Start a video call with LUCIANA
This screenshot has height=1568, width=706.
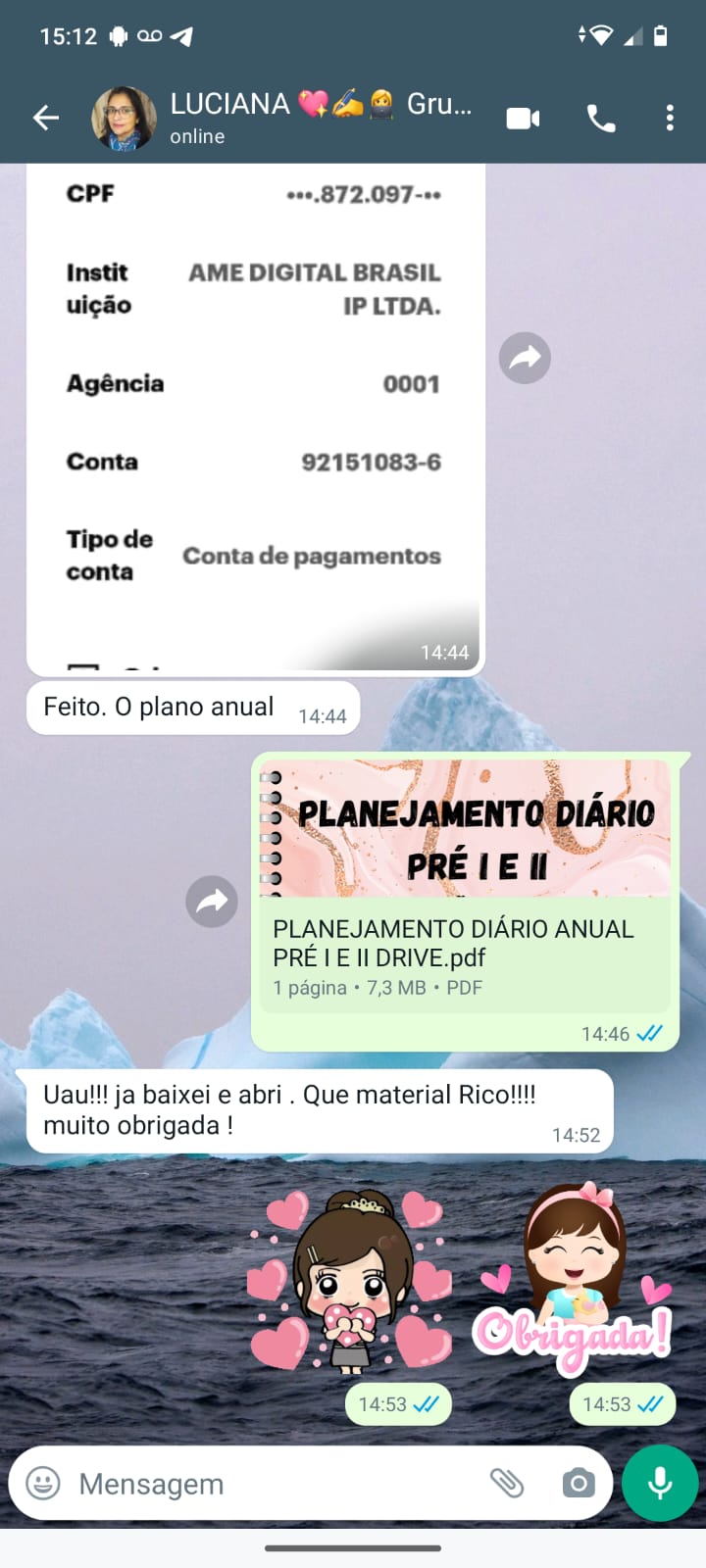point(523,119)
